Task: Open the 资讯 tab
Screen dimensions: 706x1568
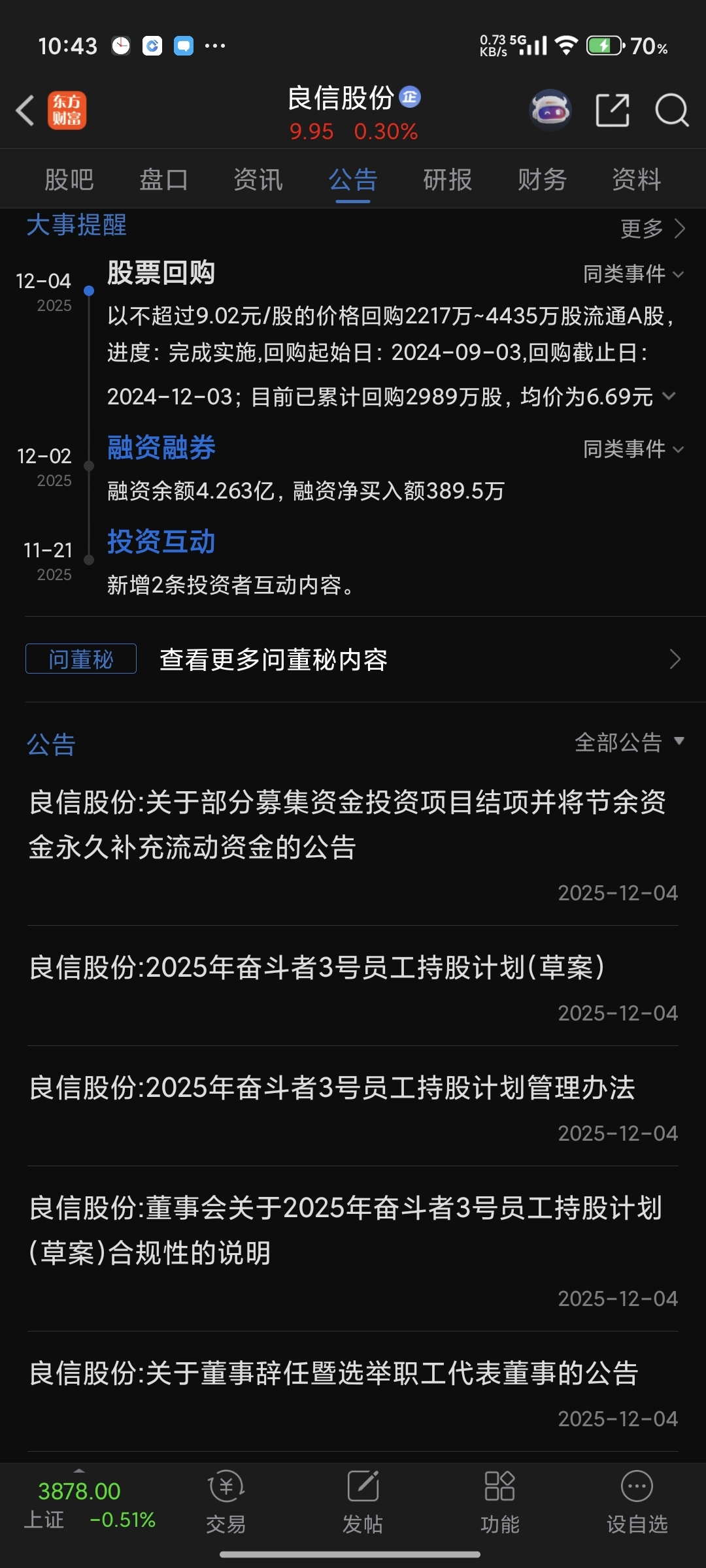Action: click(x=258, y=179)
